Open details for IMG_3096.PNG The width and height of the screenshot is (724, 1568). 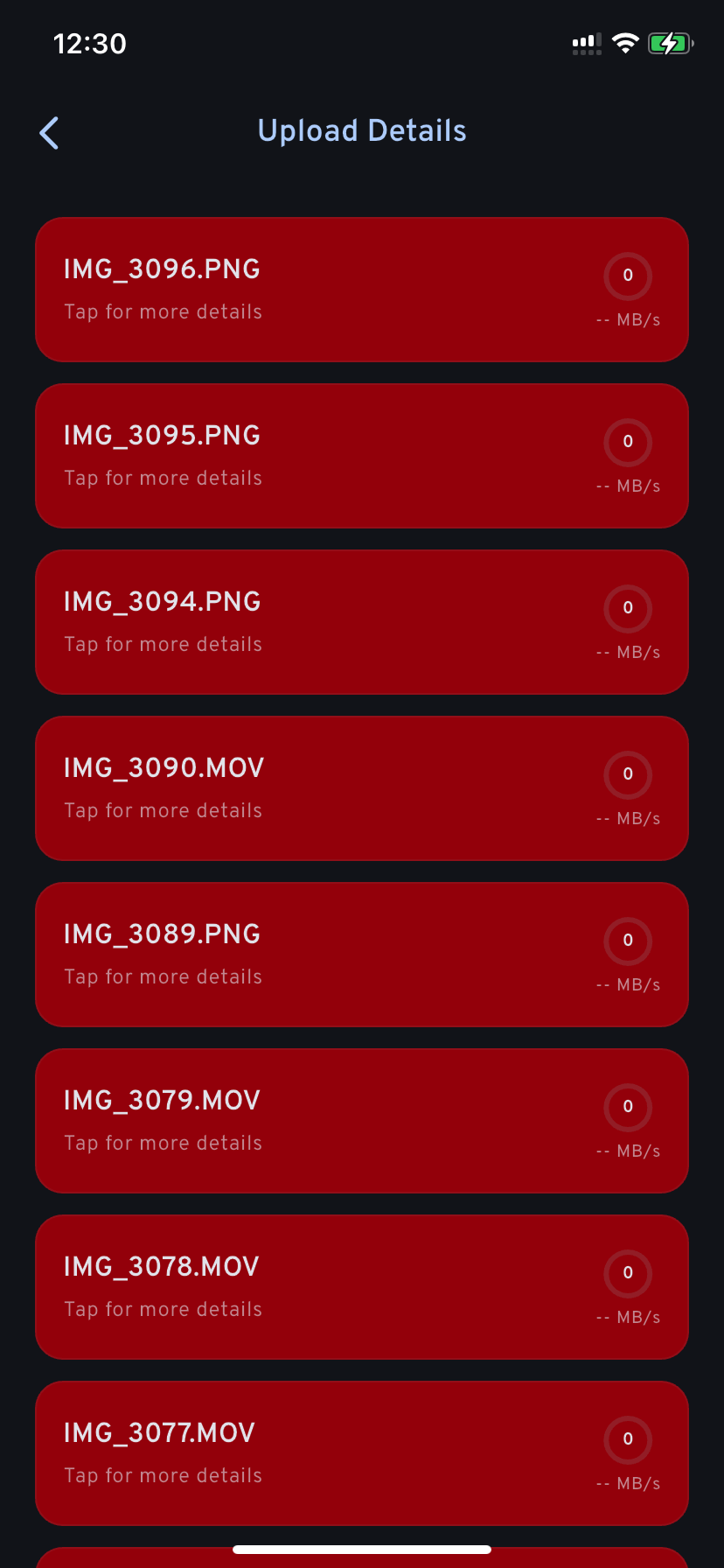click(361, 290)
